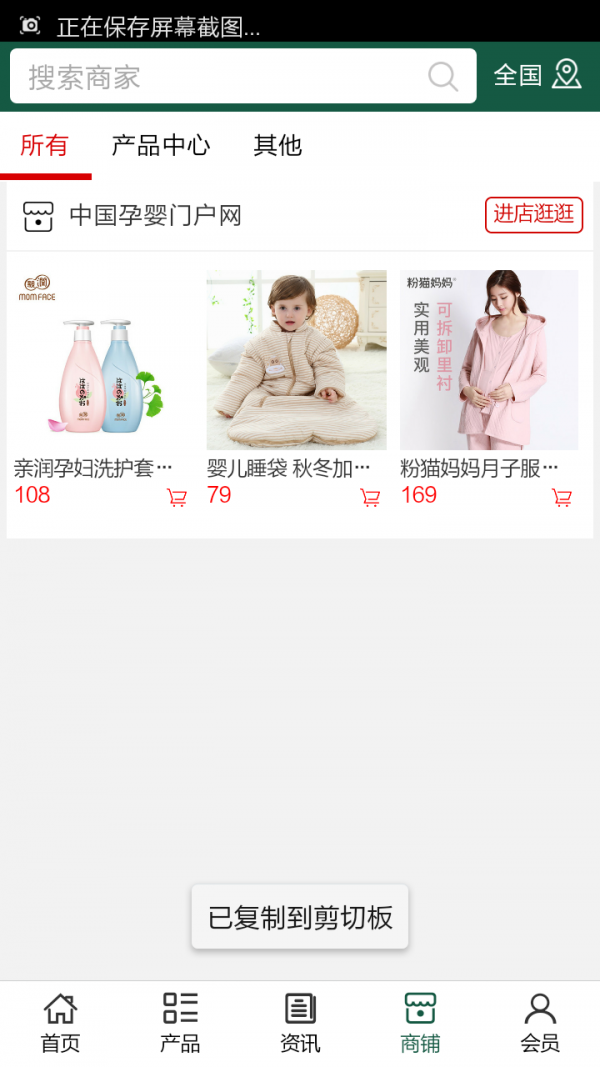Viewport: 600px width, 1067px height.
Task: Open the 粉猫妈妈月子服 product card
Action: coord(488,361)
